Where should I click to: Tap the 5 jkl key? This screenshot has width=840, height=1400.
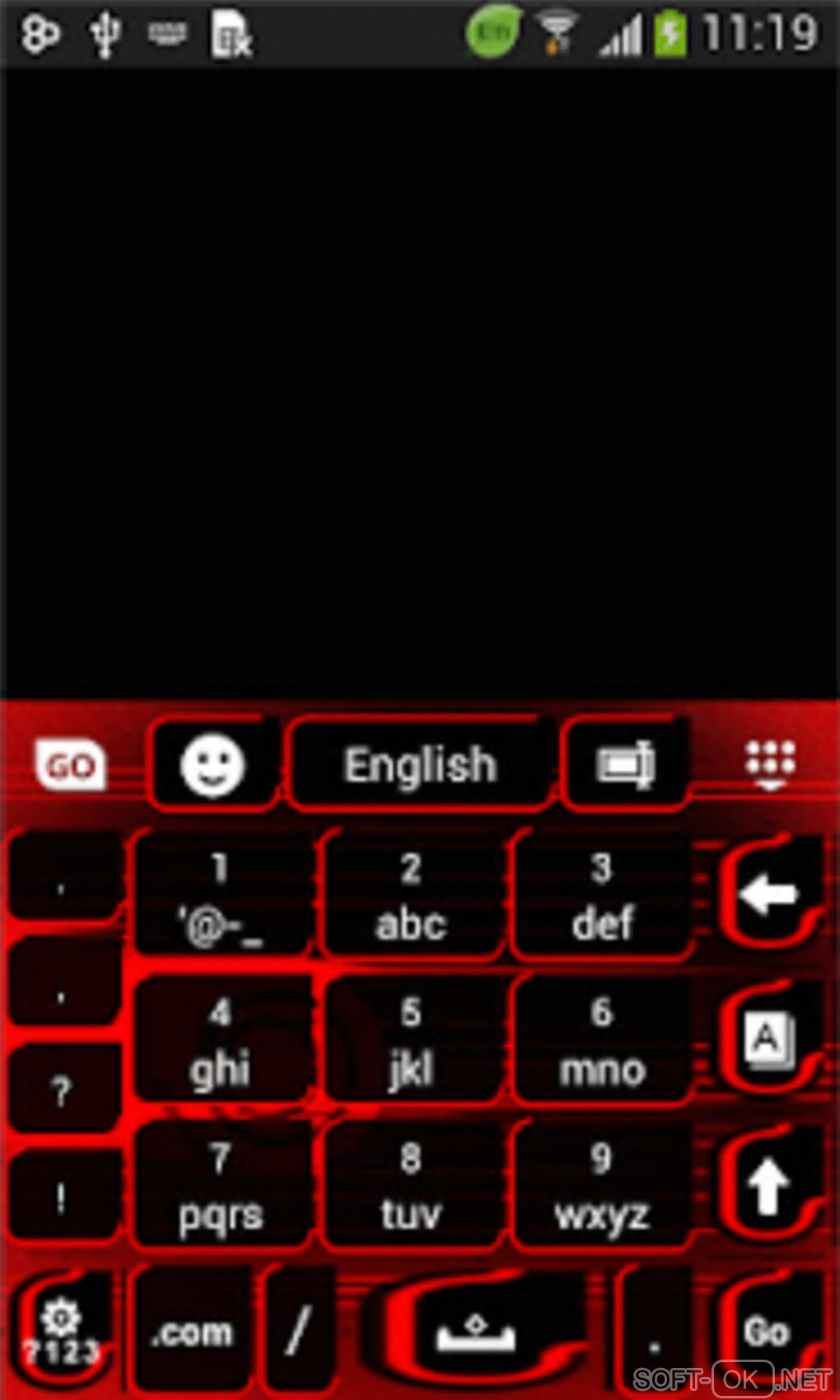411,1041
